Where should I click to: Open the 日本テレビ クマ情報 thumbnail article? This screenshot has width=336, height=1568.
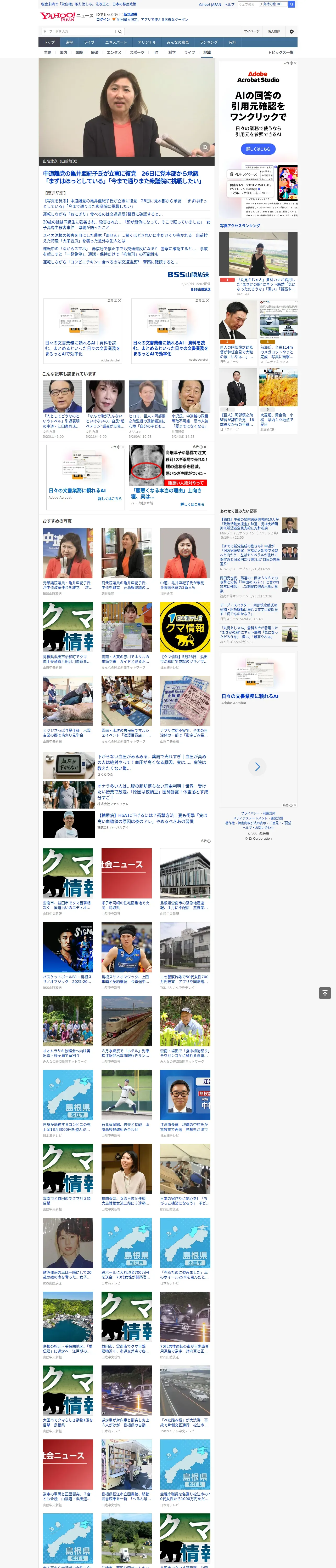coord(185,627)
